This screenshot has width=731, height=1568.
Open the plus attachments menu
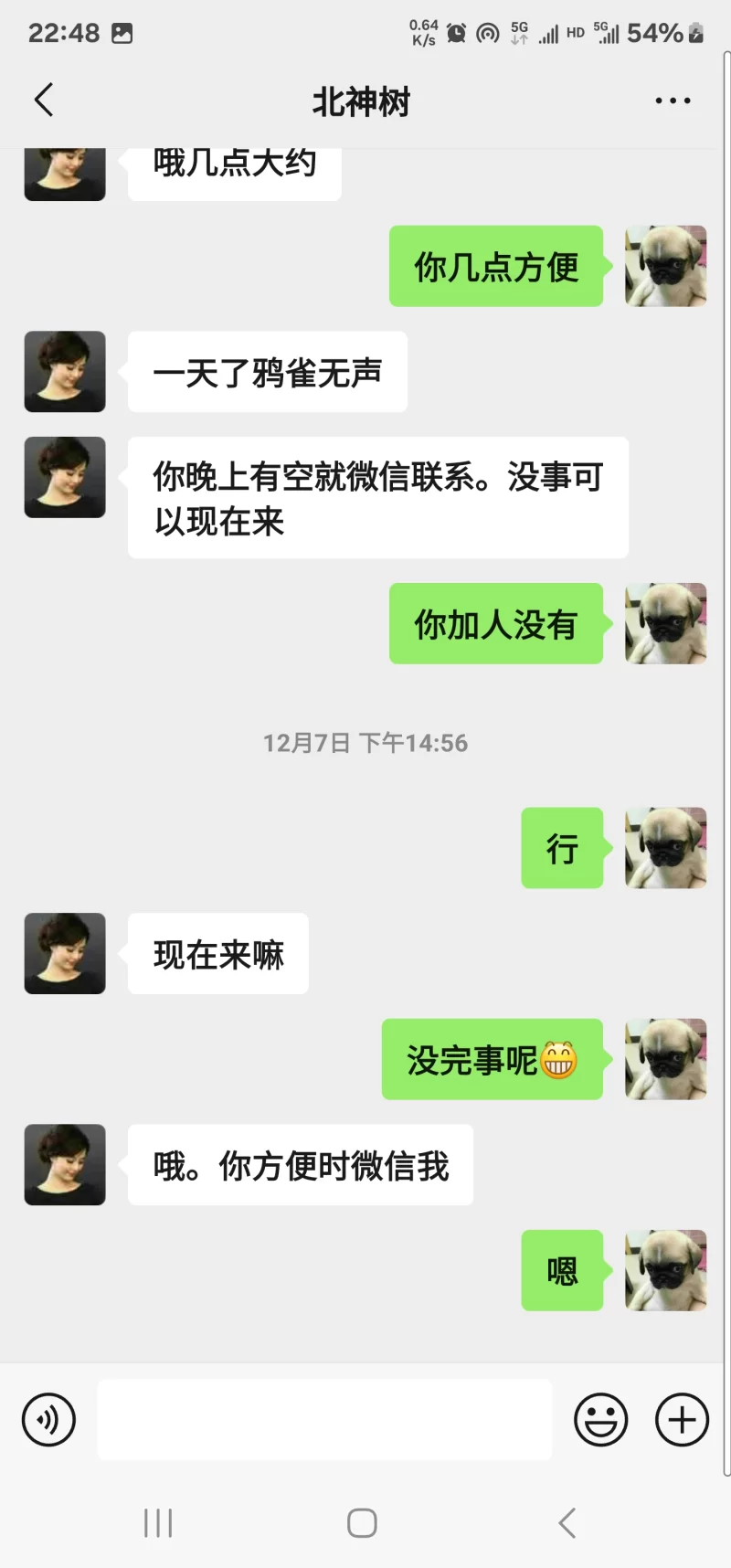[x=682, y=1419]
